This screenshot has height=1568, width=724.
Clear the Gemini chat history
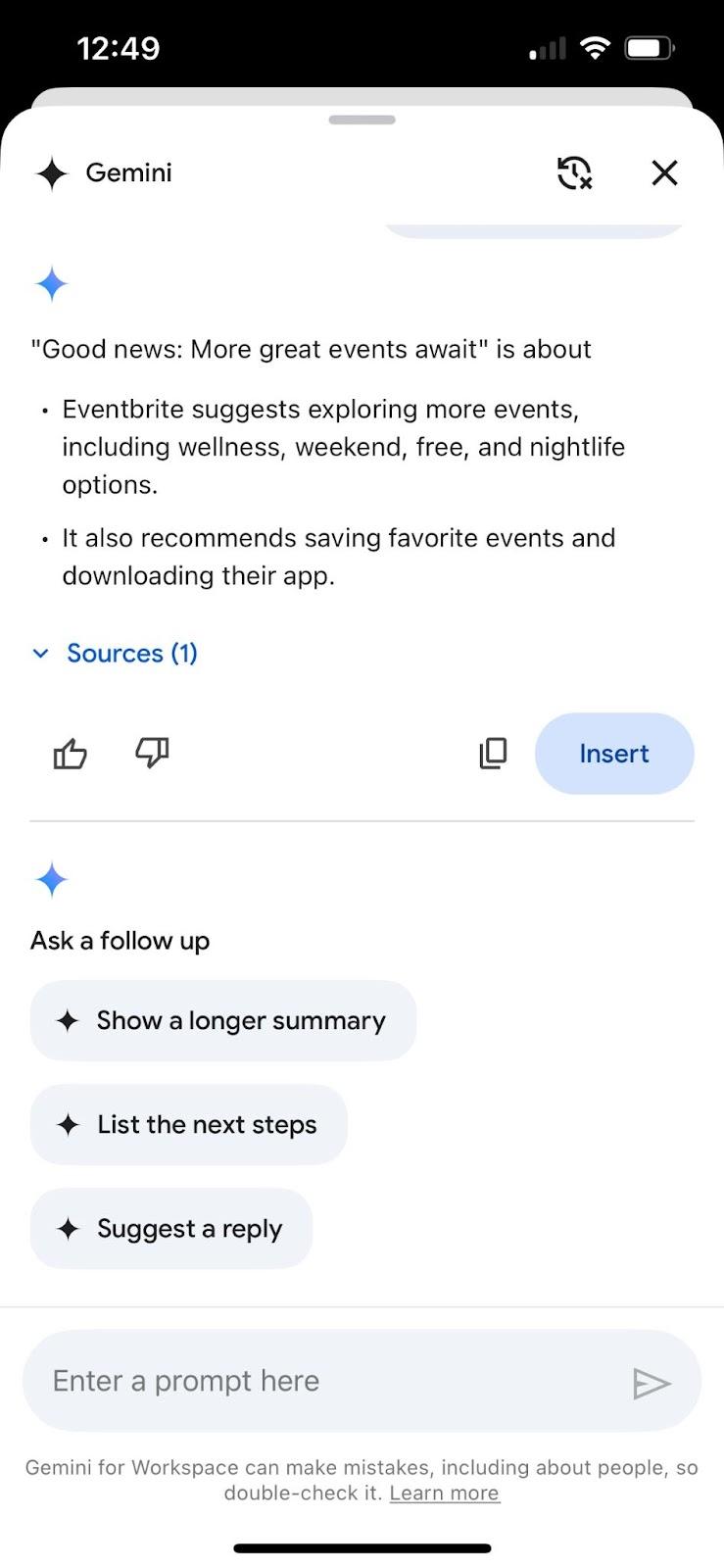tap(574, 173)
